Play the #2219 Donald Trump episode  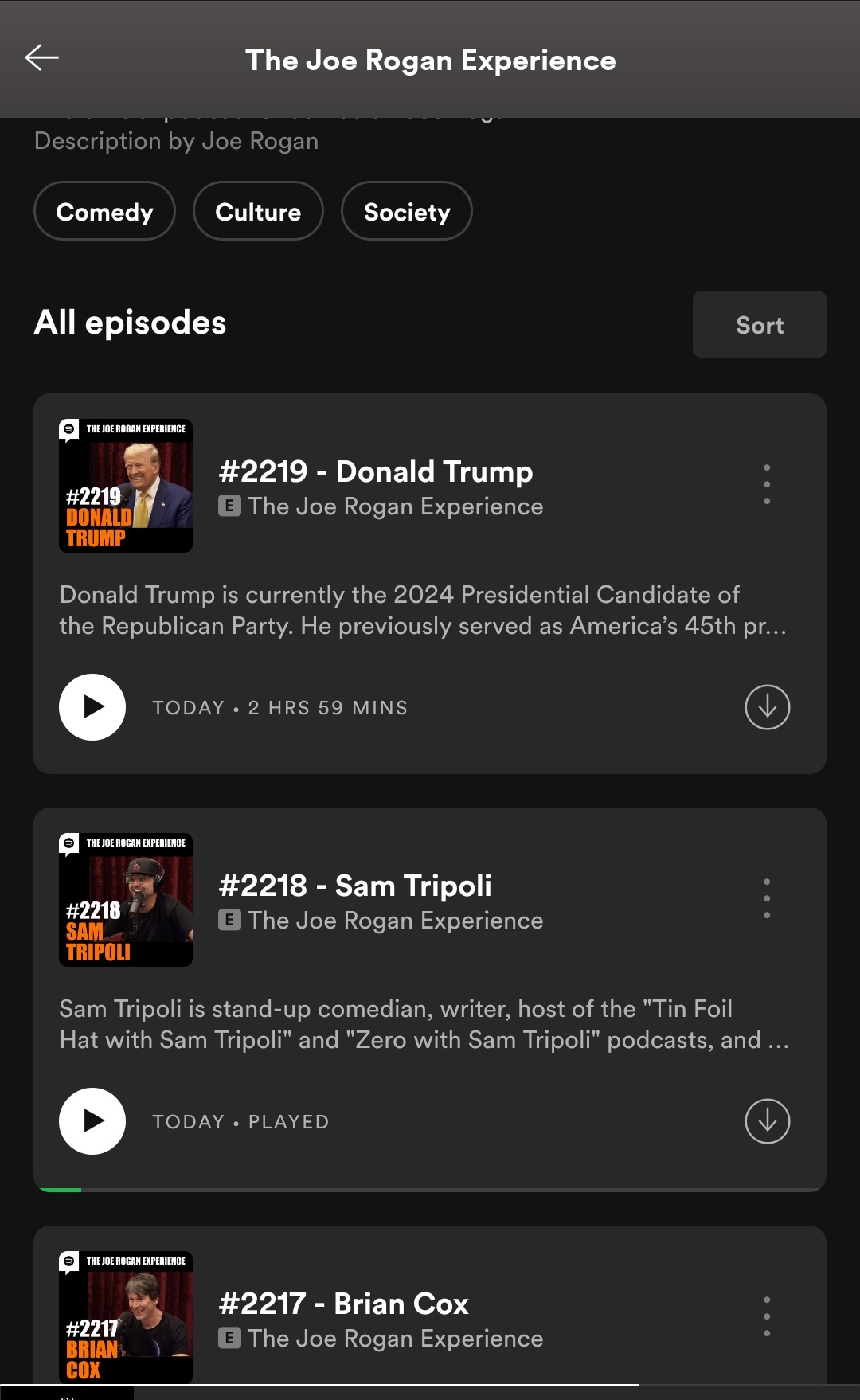click(x=92, y=707)
